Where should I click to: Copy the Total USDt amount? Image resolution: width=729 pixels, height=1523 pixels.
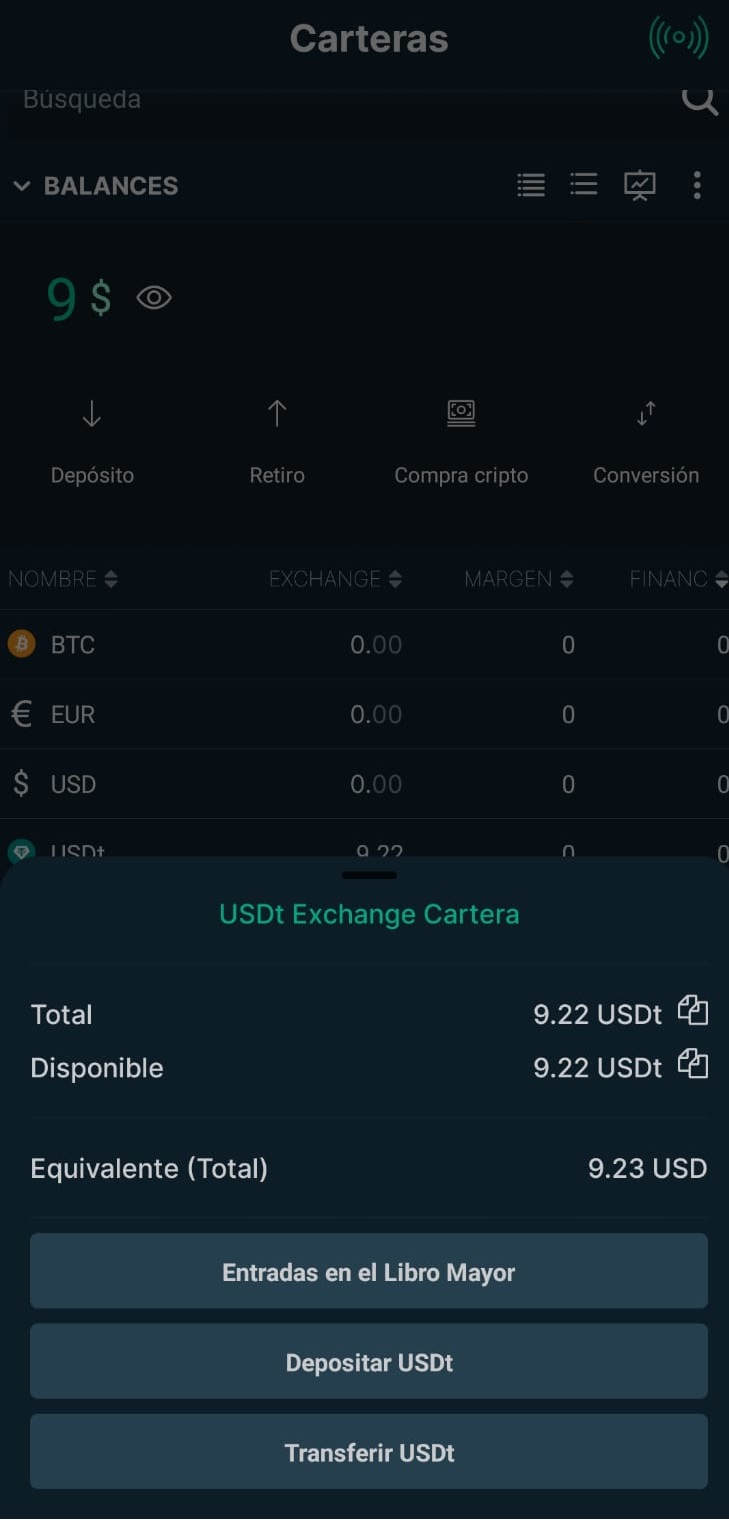(693, 1011)
